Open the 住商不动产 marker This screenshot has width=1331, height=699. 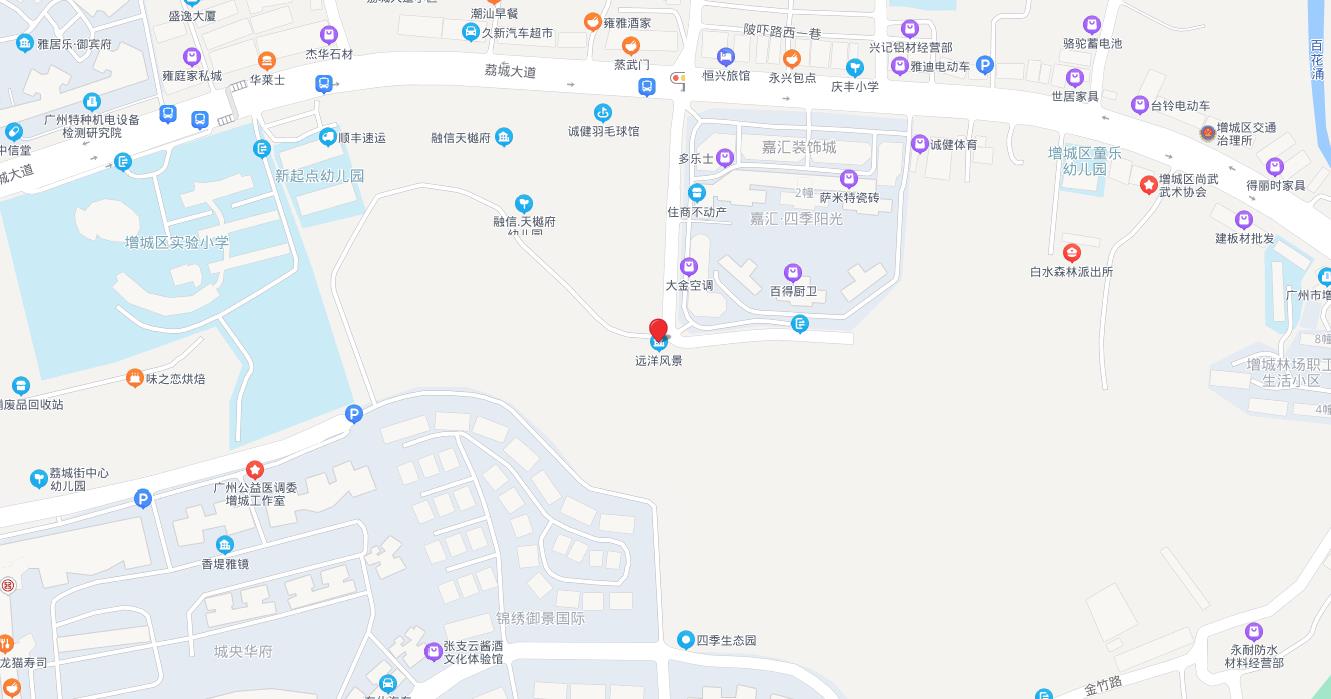(x=697, y=193)
